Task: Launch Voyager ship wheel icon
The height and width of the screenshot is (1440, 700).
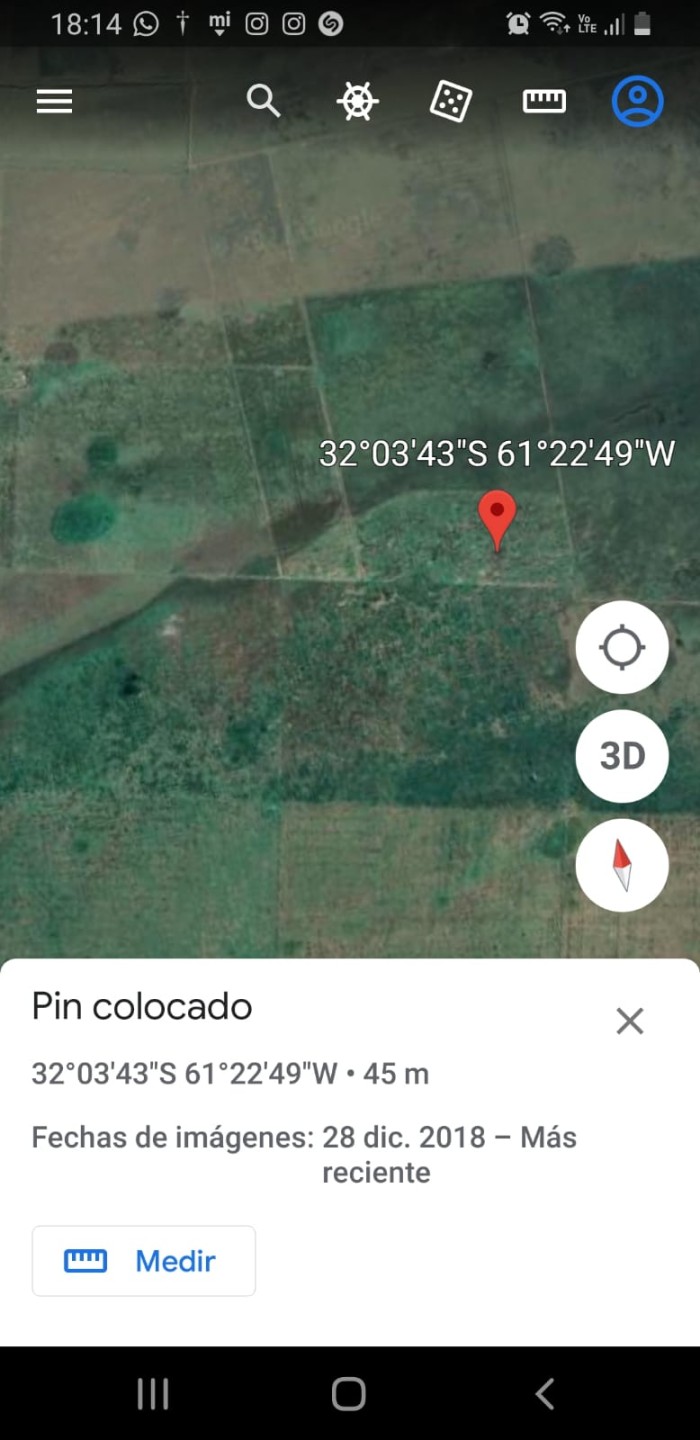Action: coord(357,101)
